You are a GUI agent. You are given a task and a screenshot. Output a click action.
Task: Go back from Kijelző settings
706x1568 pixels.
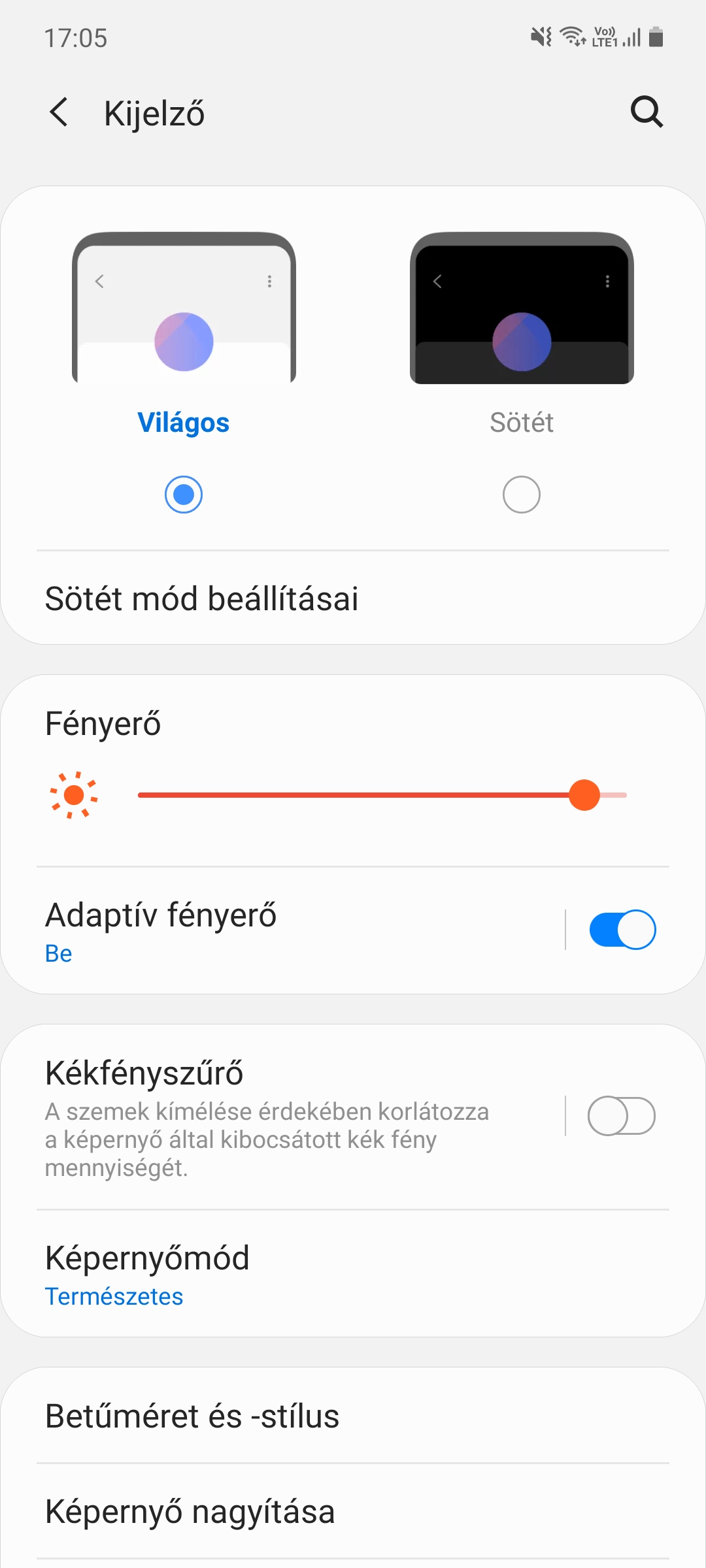tap(59, 112)
